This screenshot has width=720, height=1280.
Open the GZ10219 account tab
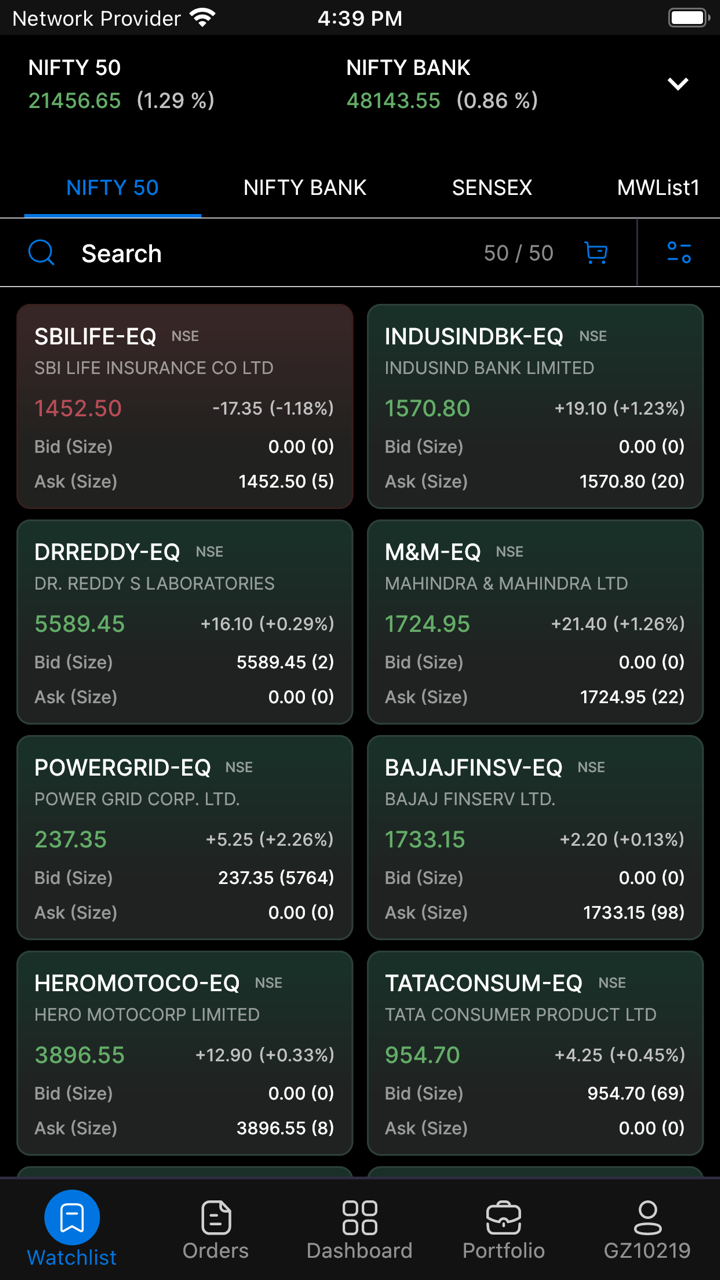647,1230
